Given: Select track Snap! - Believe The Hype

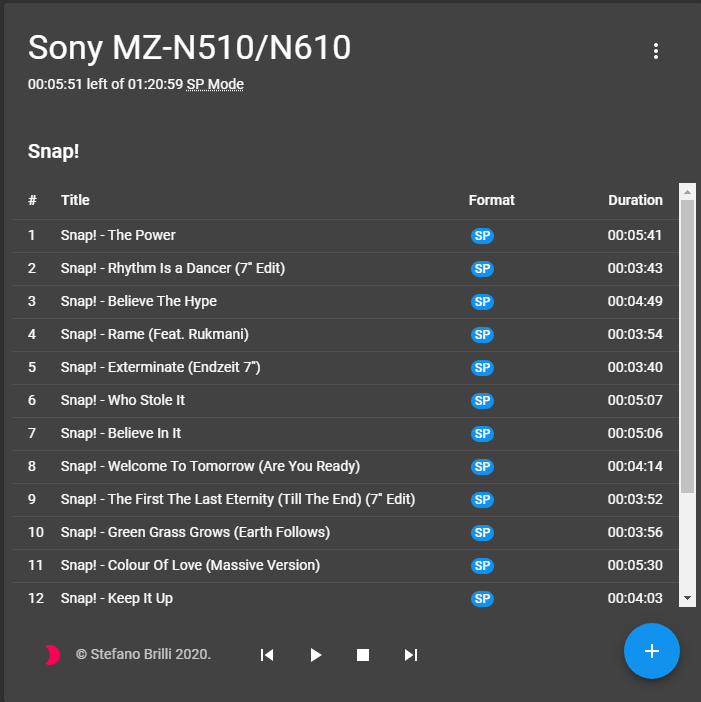Looking at the screenshot, I should tap(138, 301).
